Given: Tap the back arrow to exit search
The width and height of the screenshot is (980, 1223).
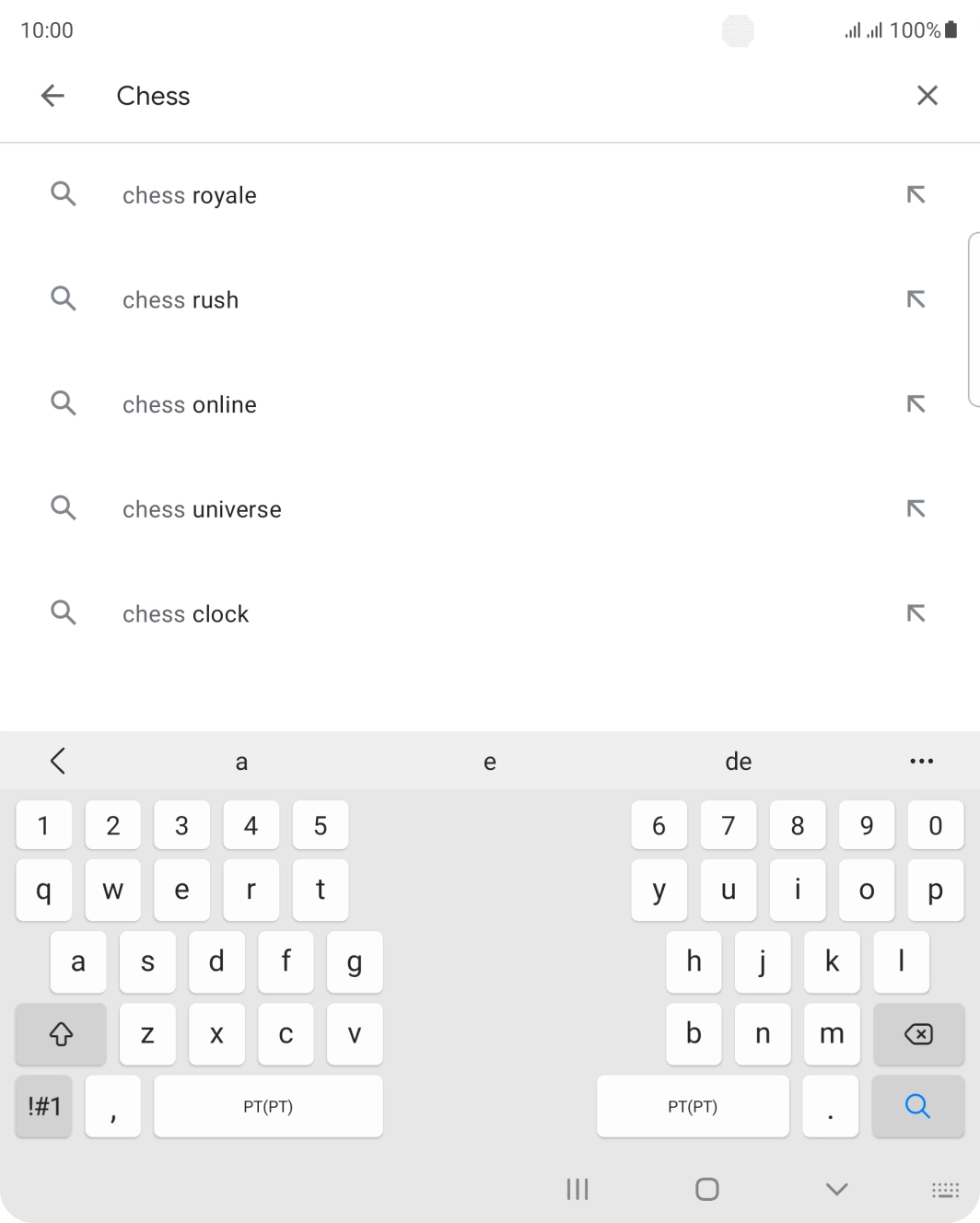Looking at the screenshot, I should (x=52, y=96).
